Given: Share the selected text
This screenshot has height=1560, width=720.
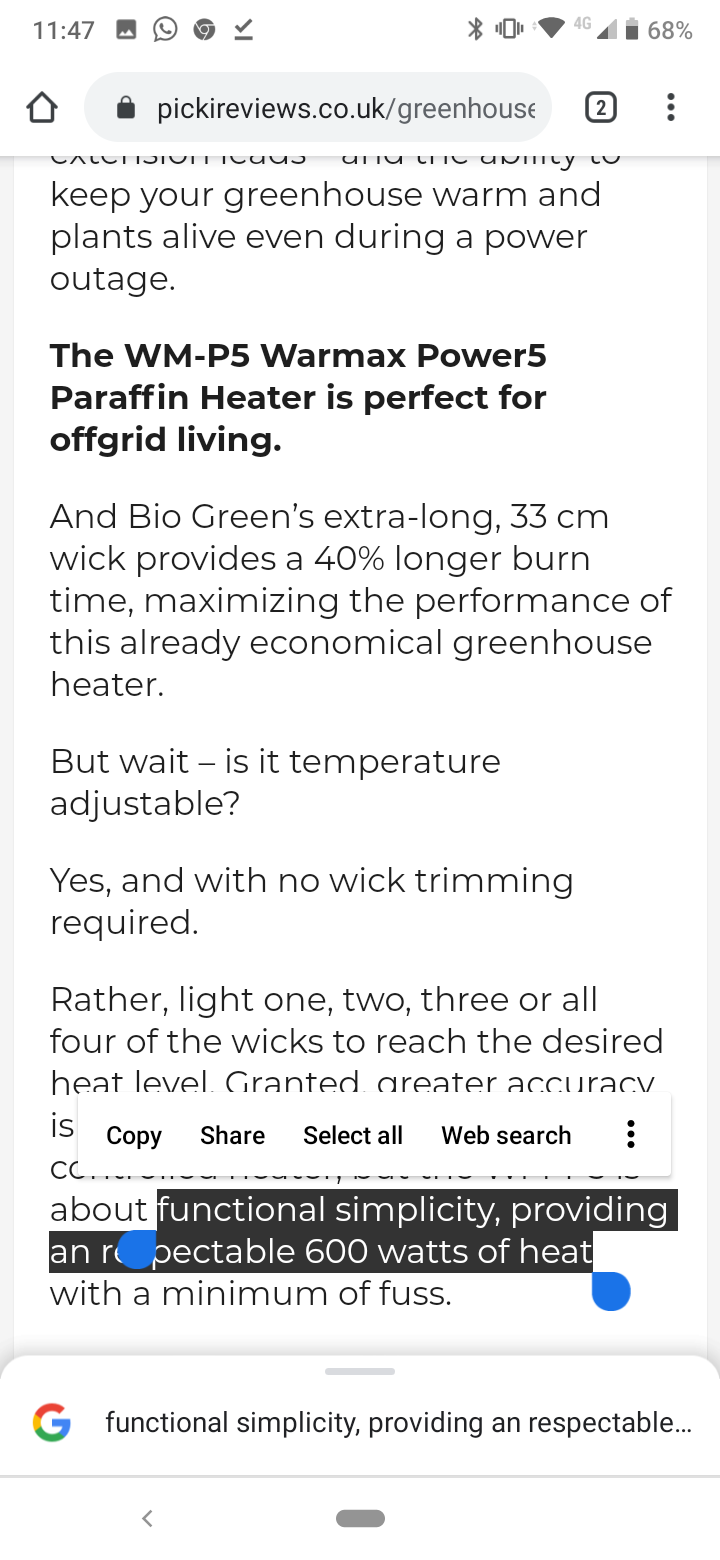Looking at the screenshot, I should pos(232,1135).
